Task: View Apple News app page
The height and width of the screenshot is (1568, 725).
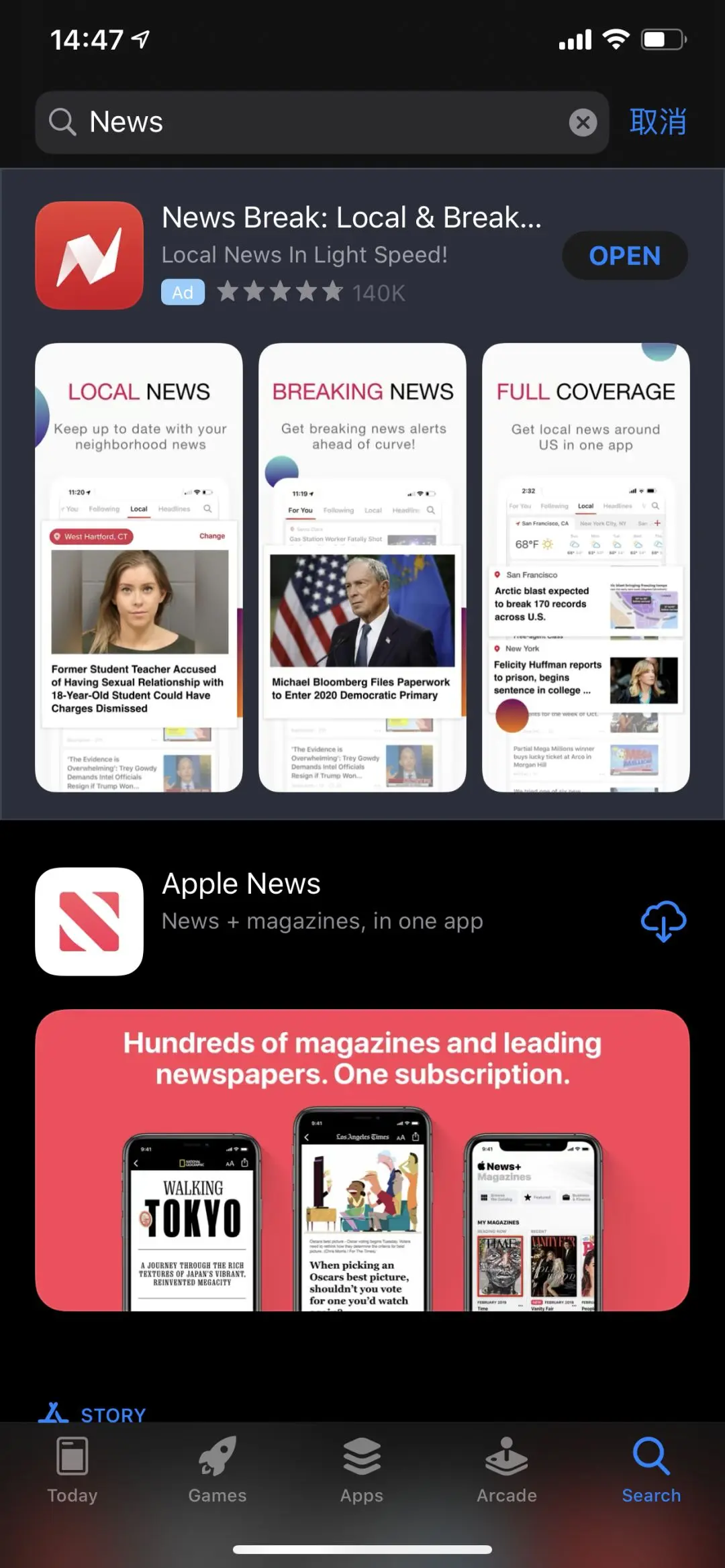Action: (322, 902)
